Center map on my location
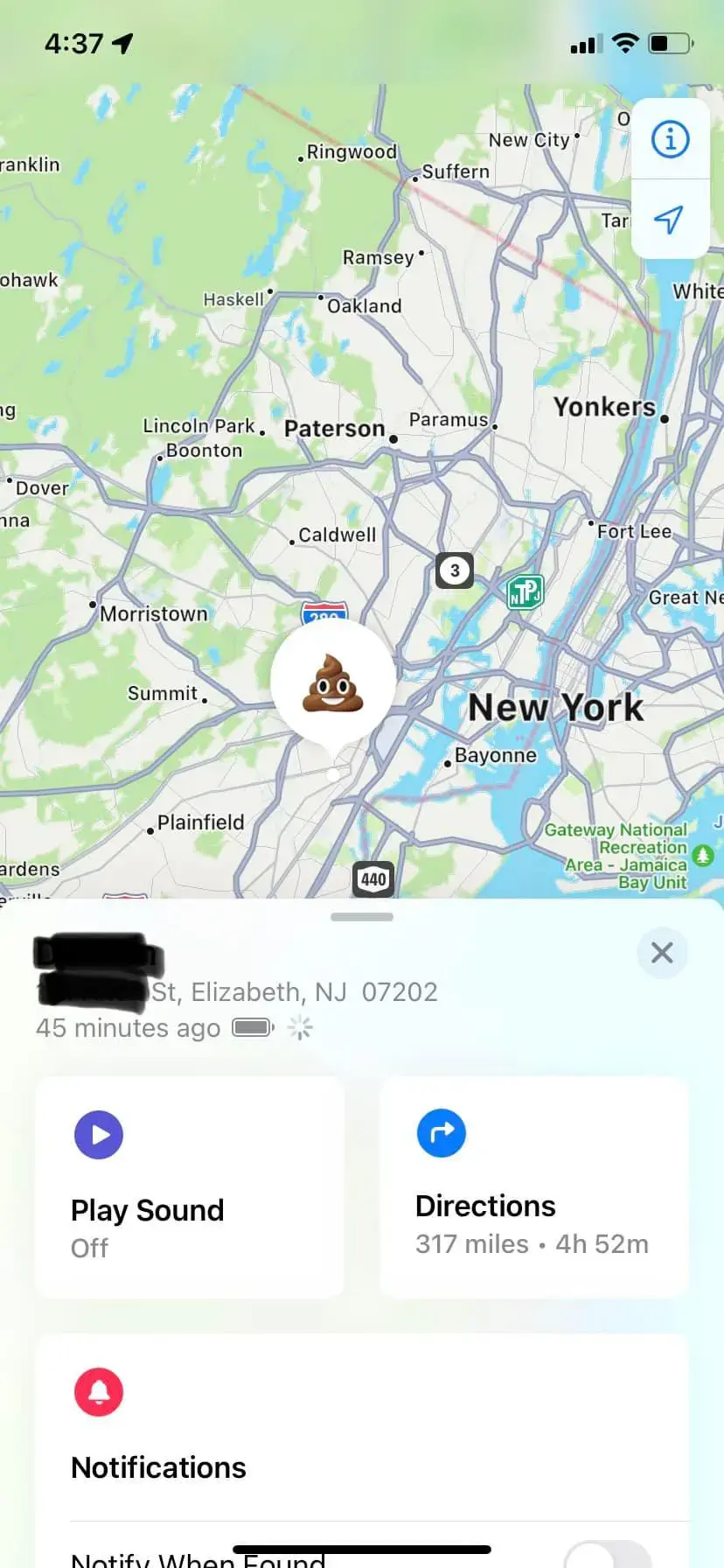This screenshot has height=1568, width=724. (670, 219)
